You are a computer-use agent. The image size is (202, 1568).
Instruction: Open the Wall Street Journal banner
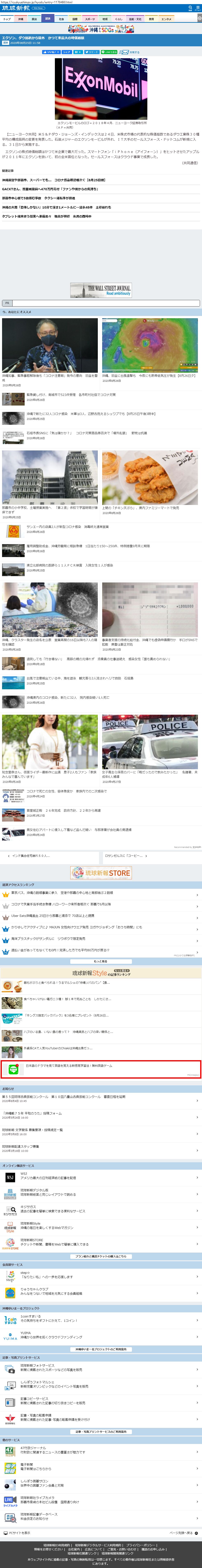101,290
